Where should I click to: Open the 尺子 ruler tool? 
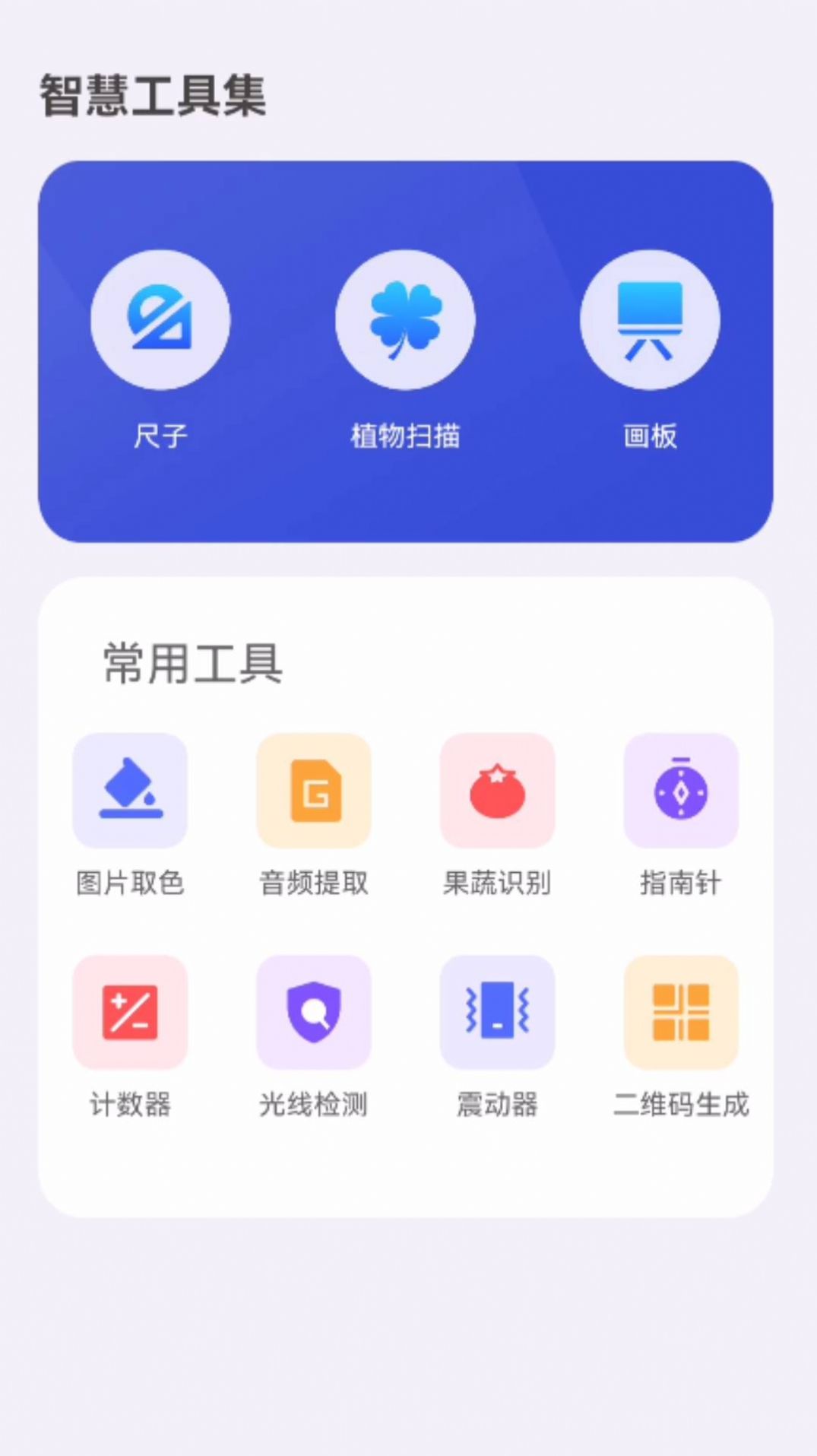pos(162,321)
